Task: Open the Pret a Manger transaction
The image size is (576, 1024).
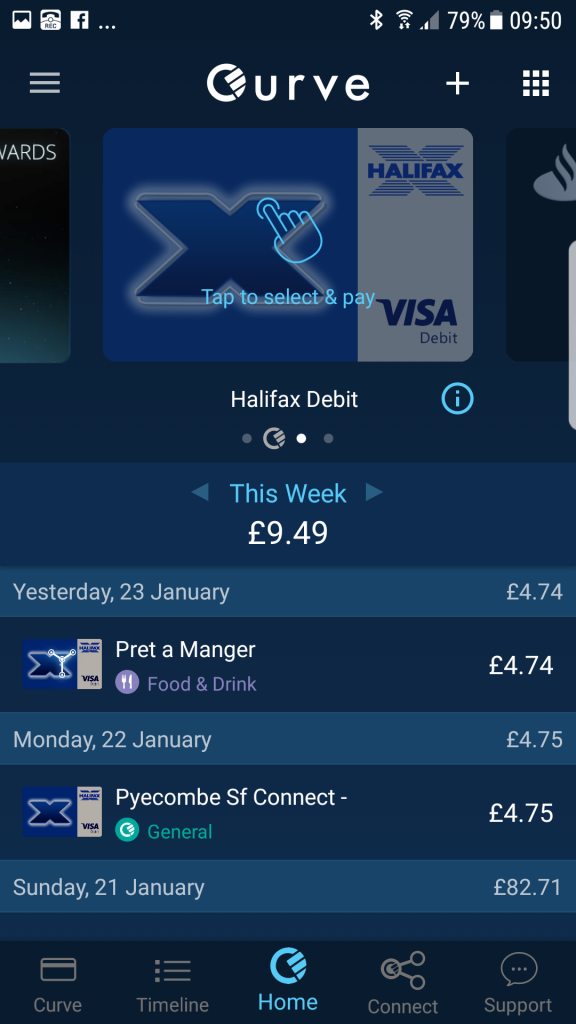Action: tap(288, 665)
